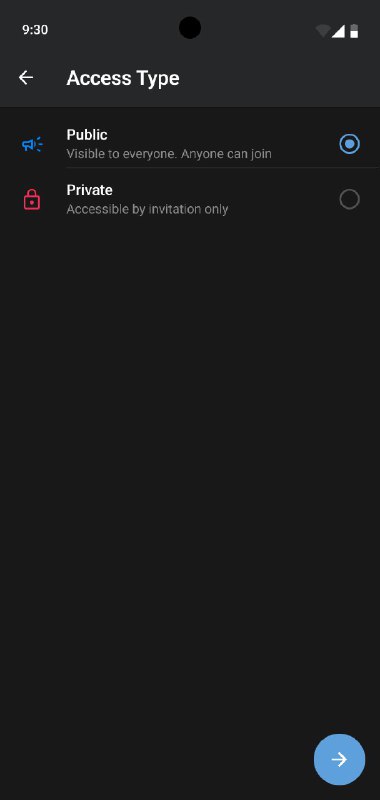The height and width of the screenshot is (800, 380).
Task: Select the Public access radio button
Action: tap(349, 144)
